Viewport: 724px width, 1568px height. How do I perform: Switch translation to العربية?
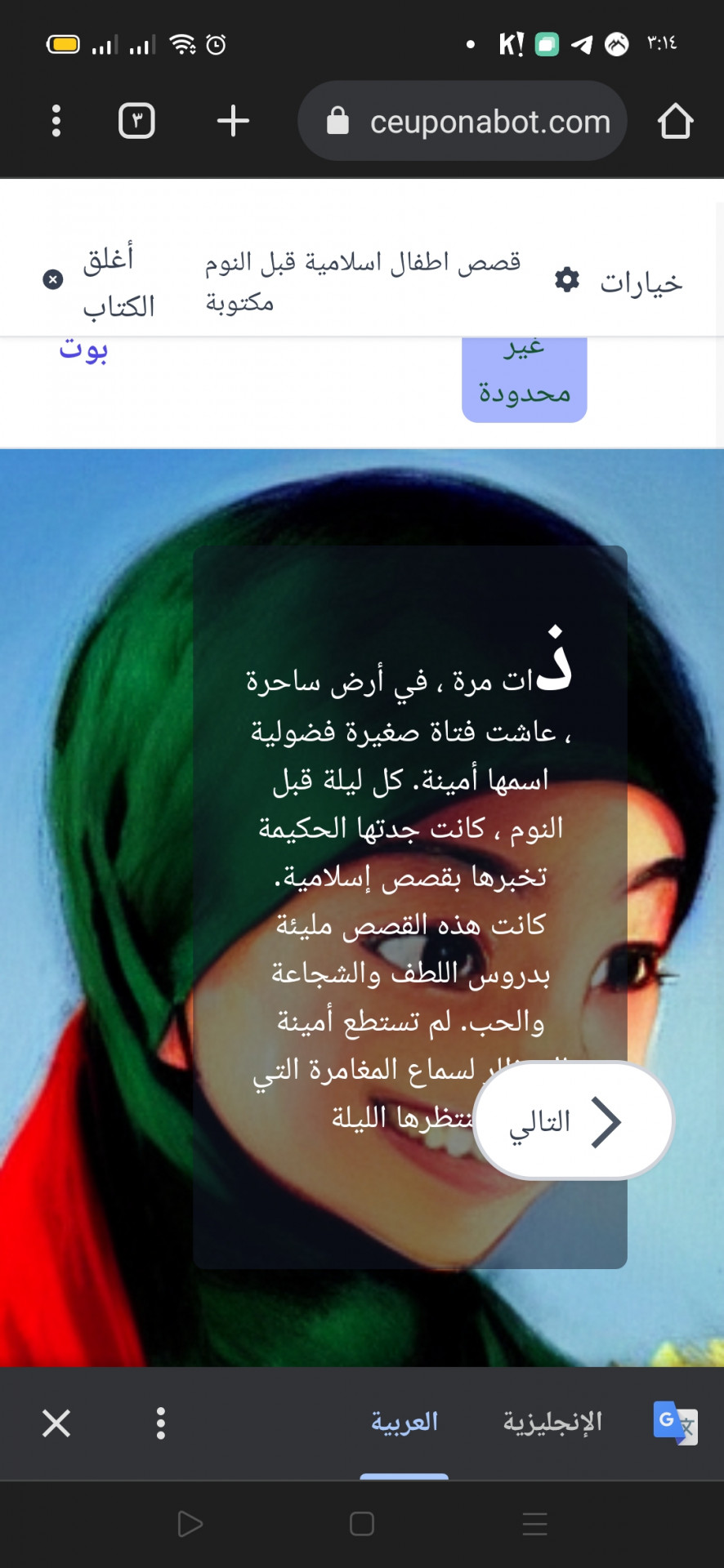pyautogui.click(x=404, y=1423)
